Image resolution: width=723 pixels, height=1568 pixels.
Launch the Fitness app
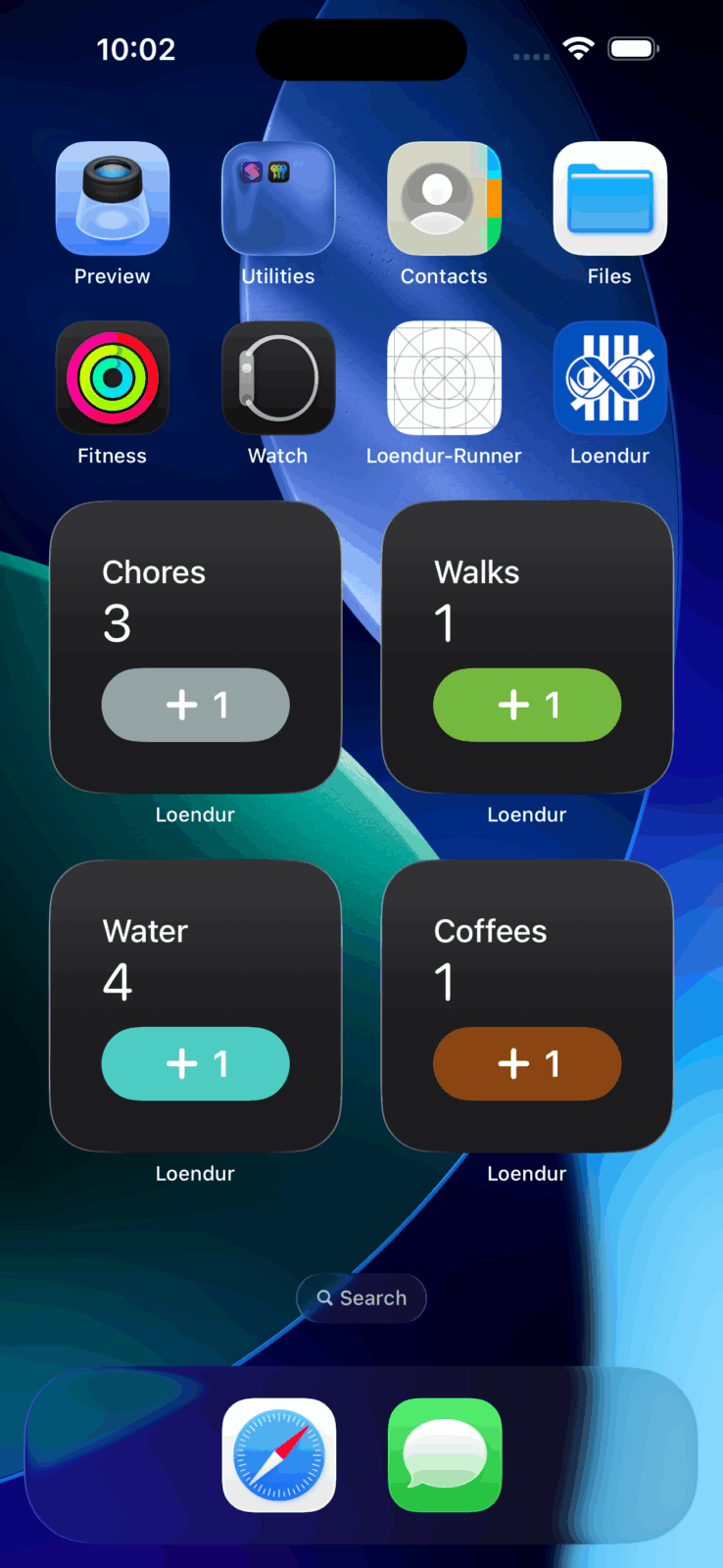click(113, 378)
